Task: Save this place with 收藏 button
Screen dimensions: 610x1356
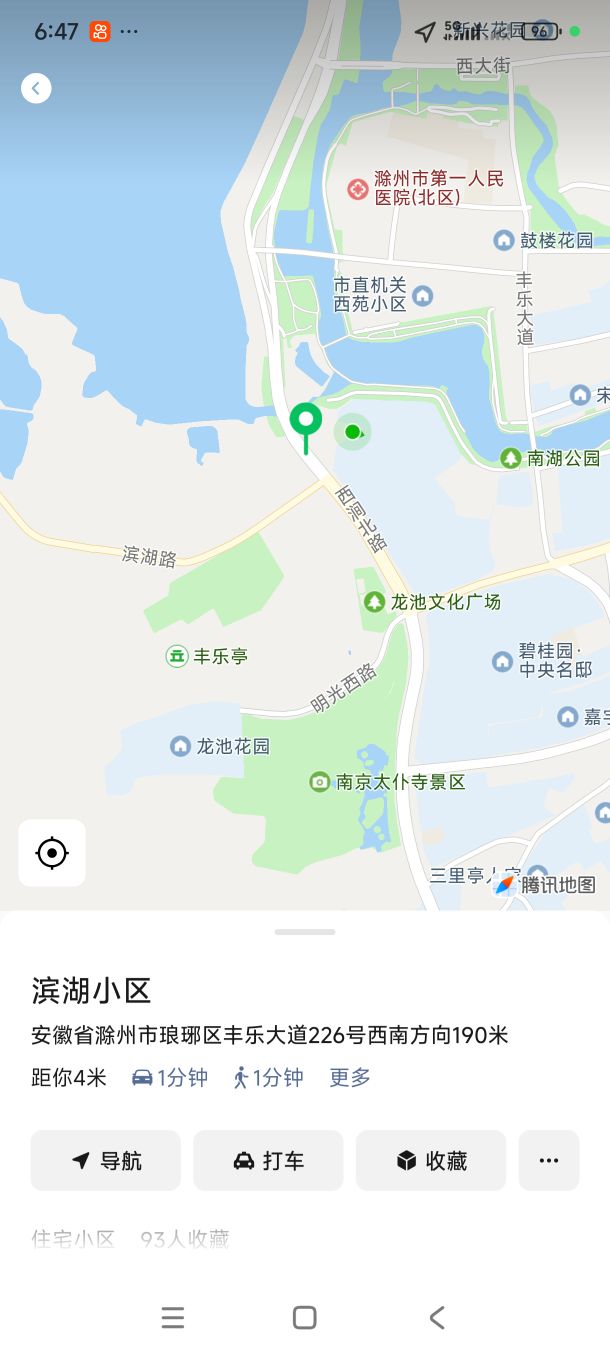Action: [431, 1160]
